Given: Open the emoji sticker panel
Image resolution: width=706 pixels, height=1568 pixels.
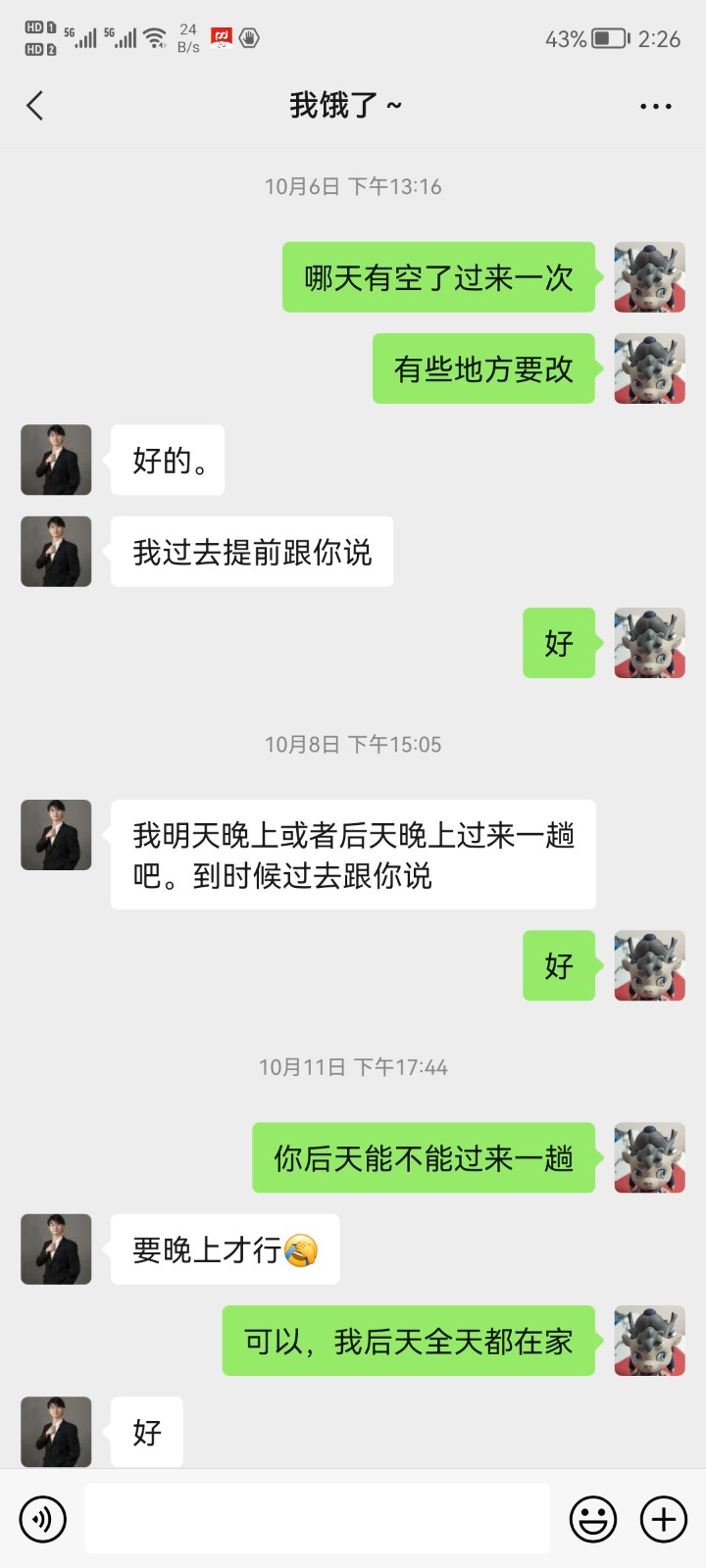Looking at the screenshot, I should coord(593,1519).
